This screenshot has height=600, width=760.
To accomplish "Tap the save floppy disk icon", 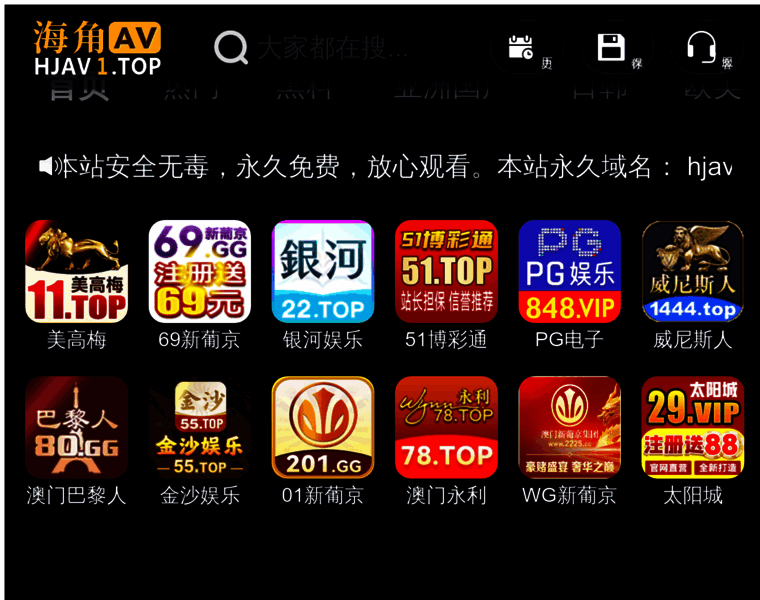I will tap(611, 47).
